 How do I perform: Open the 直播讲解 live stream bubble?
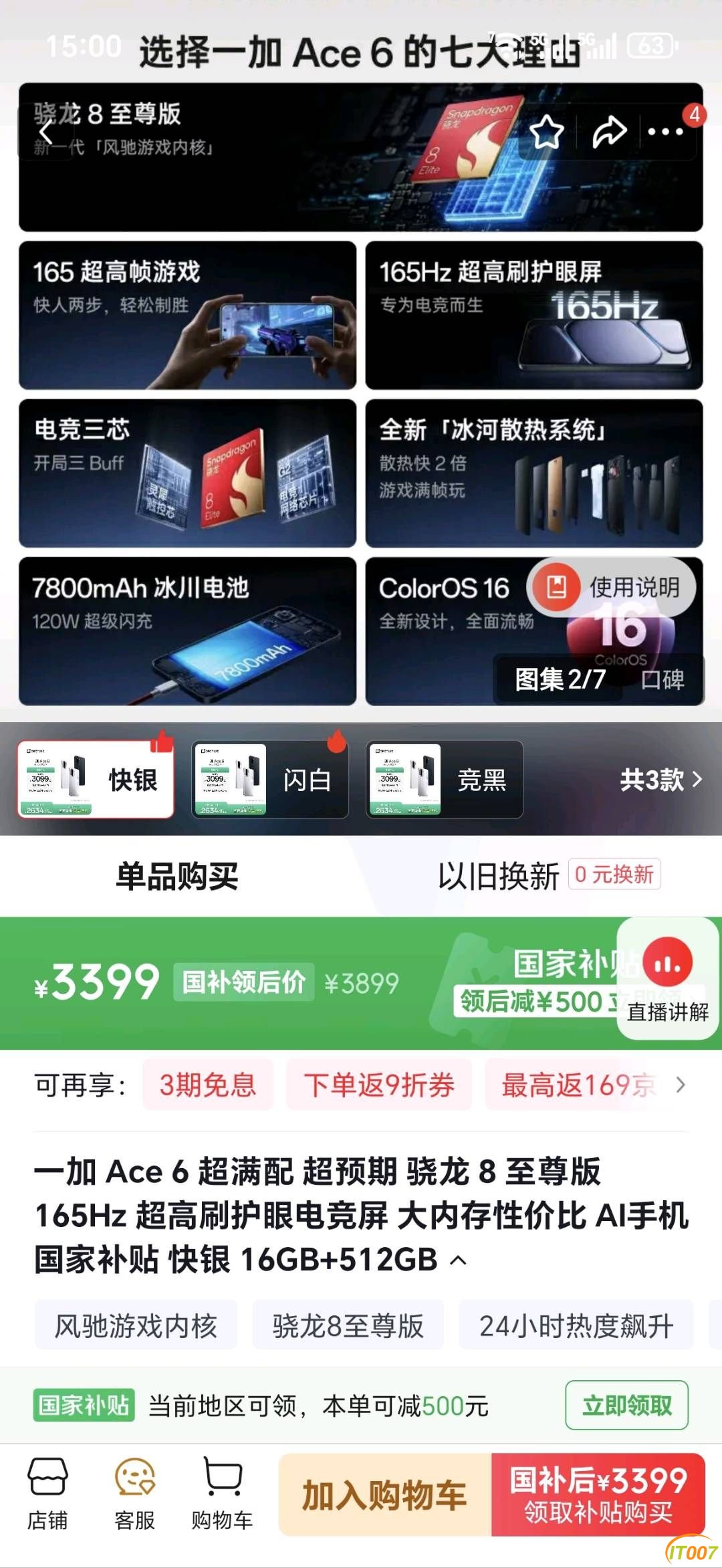[668, 978]
